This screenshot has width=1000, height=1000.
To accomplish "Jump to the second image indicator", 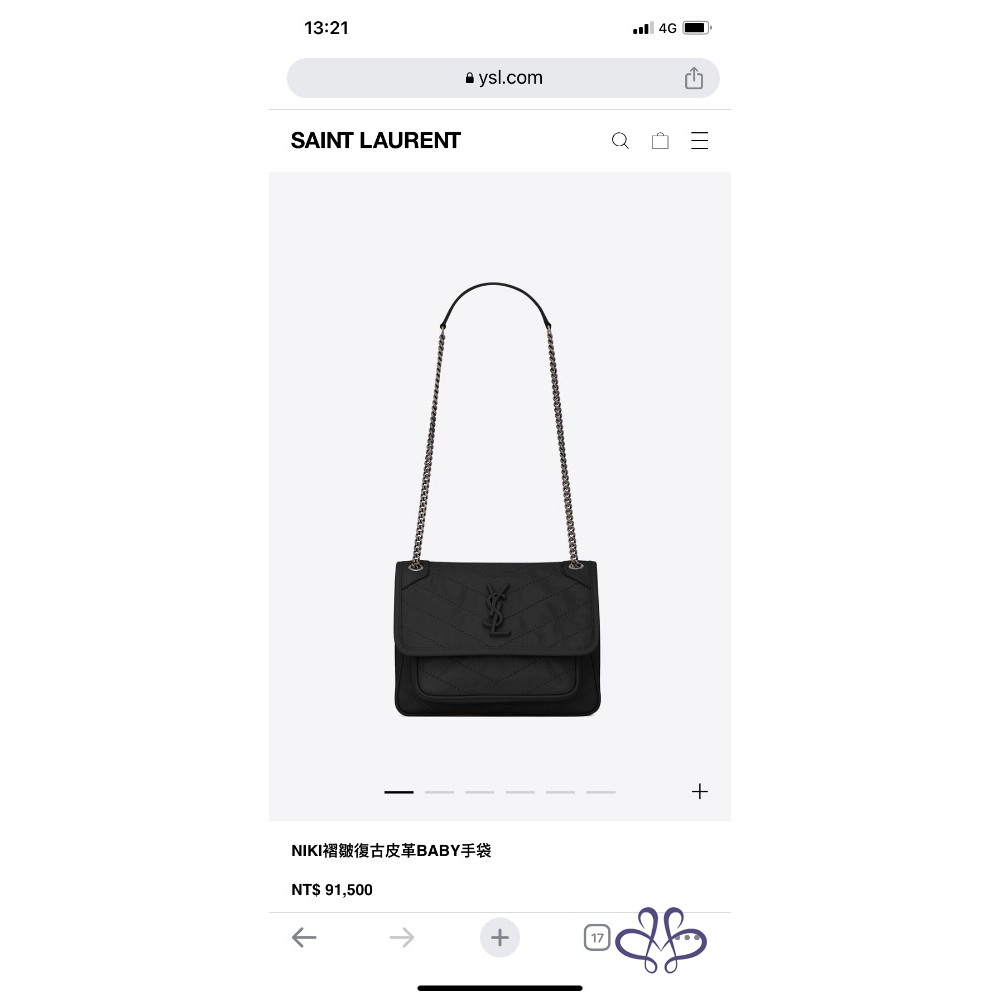I will pos(439,792).
